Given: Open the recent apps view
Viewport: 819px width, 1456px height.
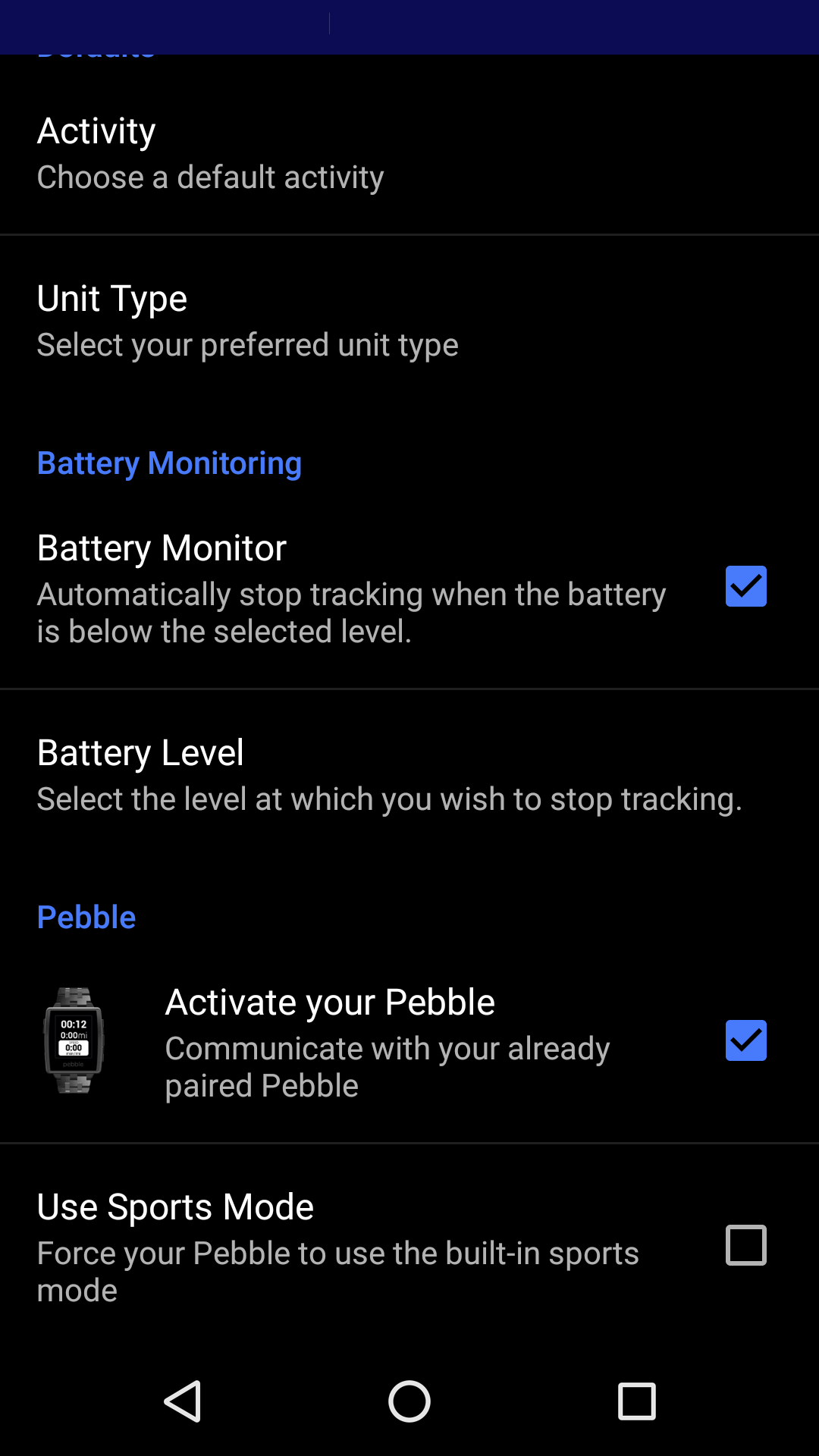Looking at the screenshot, I should pyautogui.click(x=636, y=1401).
